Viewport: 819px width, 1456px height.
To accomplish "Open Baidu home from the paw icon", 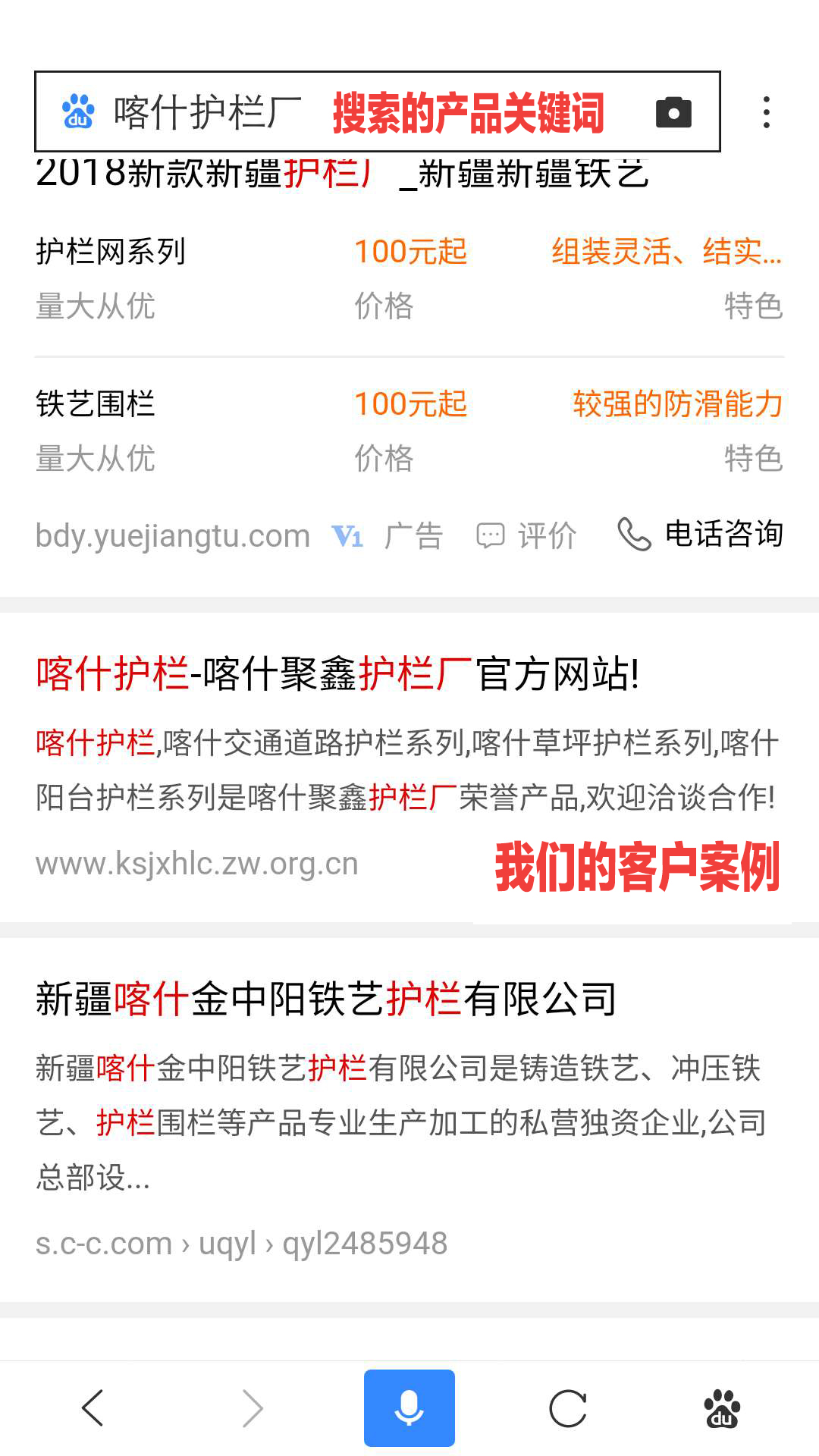I will coord(721,1408).
